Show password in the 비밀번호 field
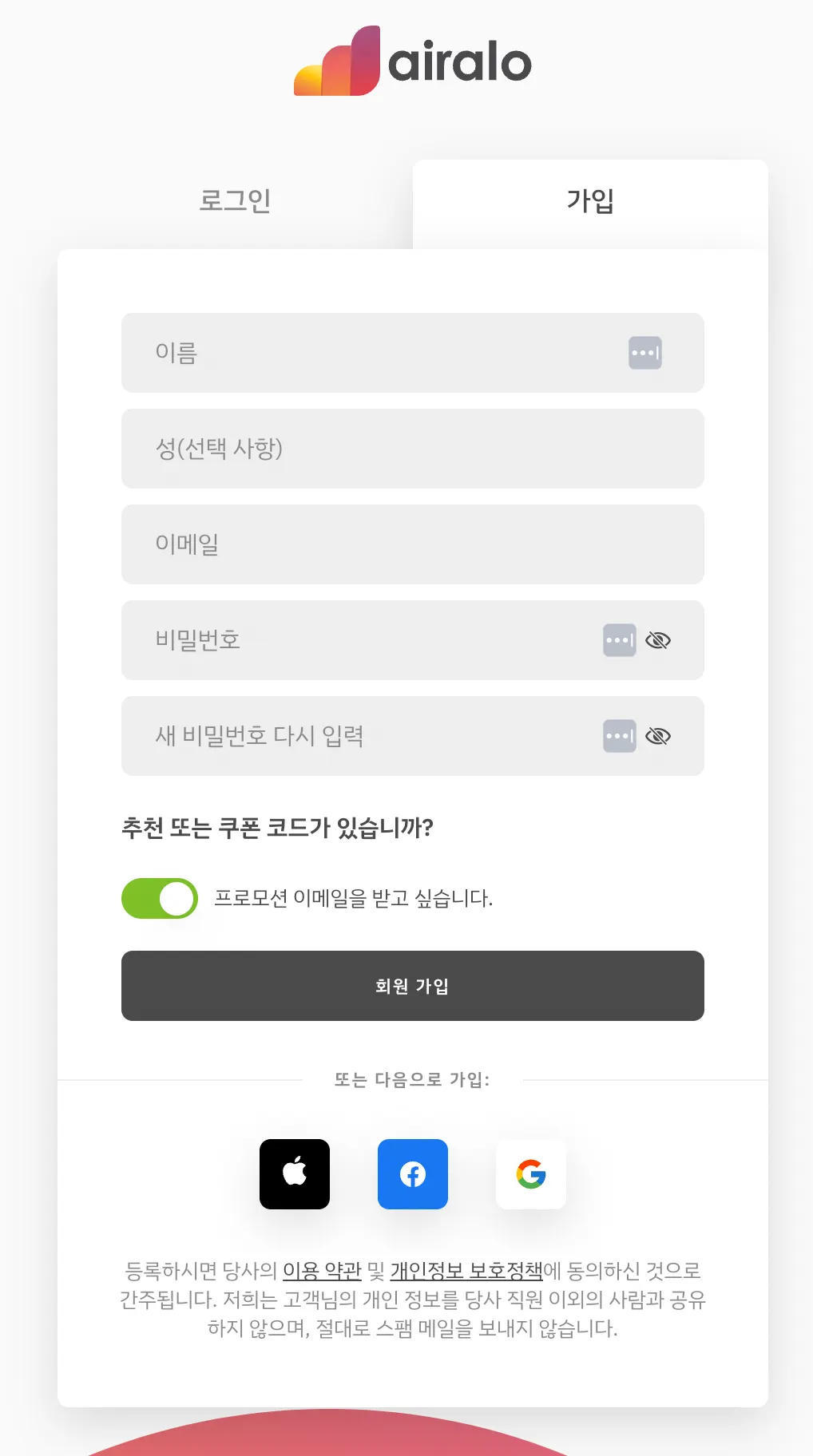 (x=658, y=640)
